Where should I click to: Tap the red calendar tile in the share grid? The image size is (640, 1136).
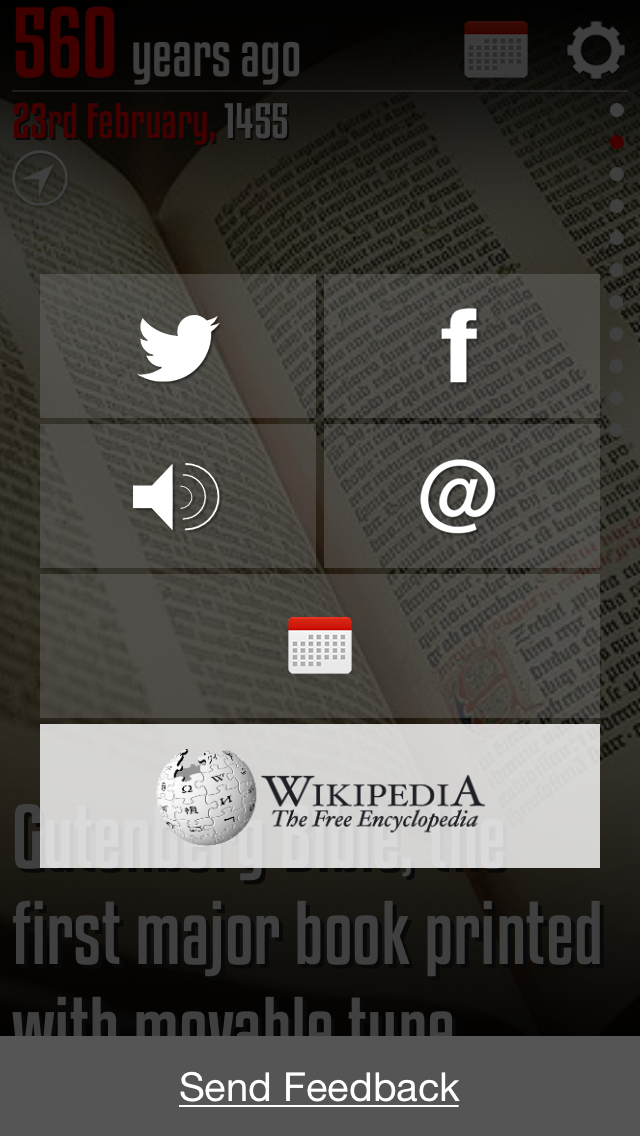pyautogui.click(x=320, y=646)
